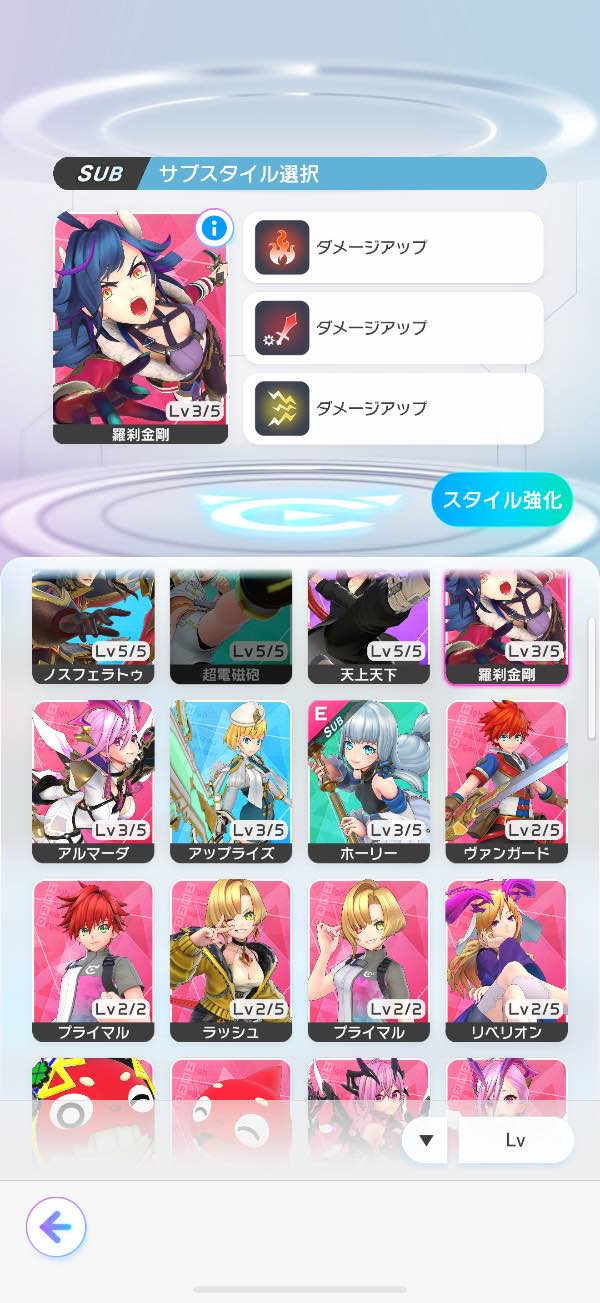This screenshot has height=1303, width=600.
Task: Open the Lv sort dropdown
Action: (516, 1140)
